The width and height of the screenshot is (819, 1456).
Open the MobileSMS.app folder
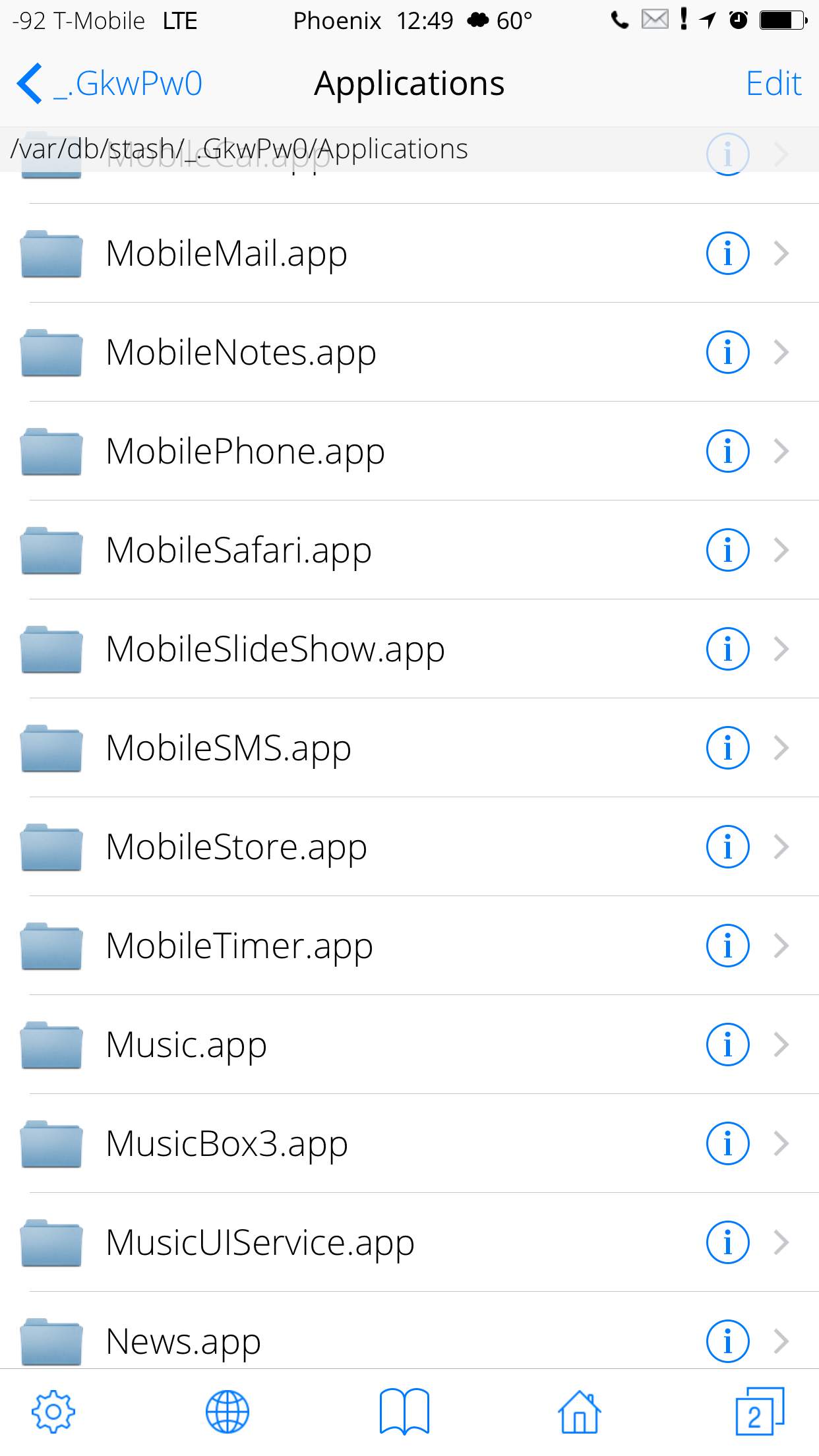[x=228, y=748]
